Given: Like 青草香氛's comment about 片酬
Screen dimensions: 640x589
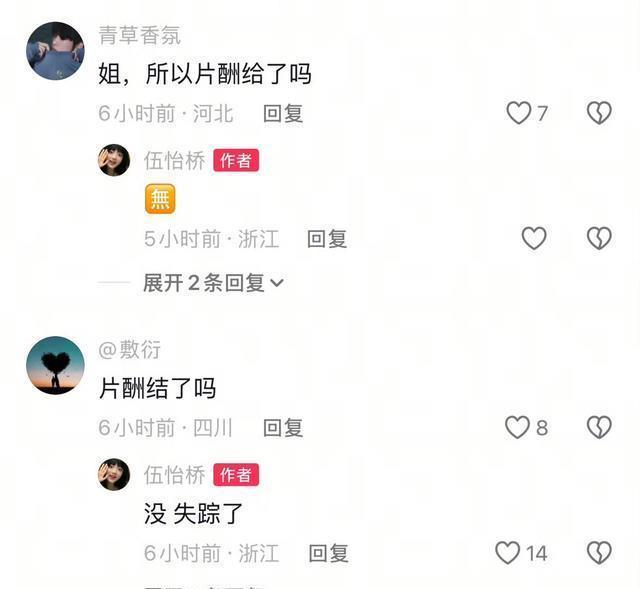Looking at the screenshot, I should click(519, 113).
